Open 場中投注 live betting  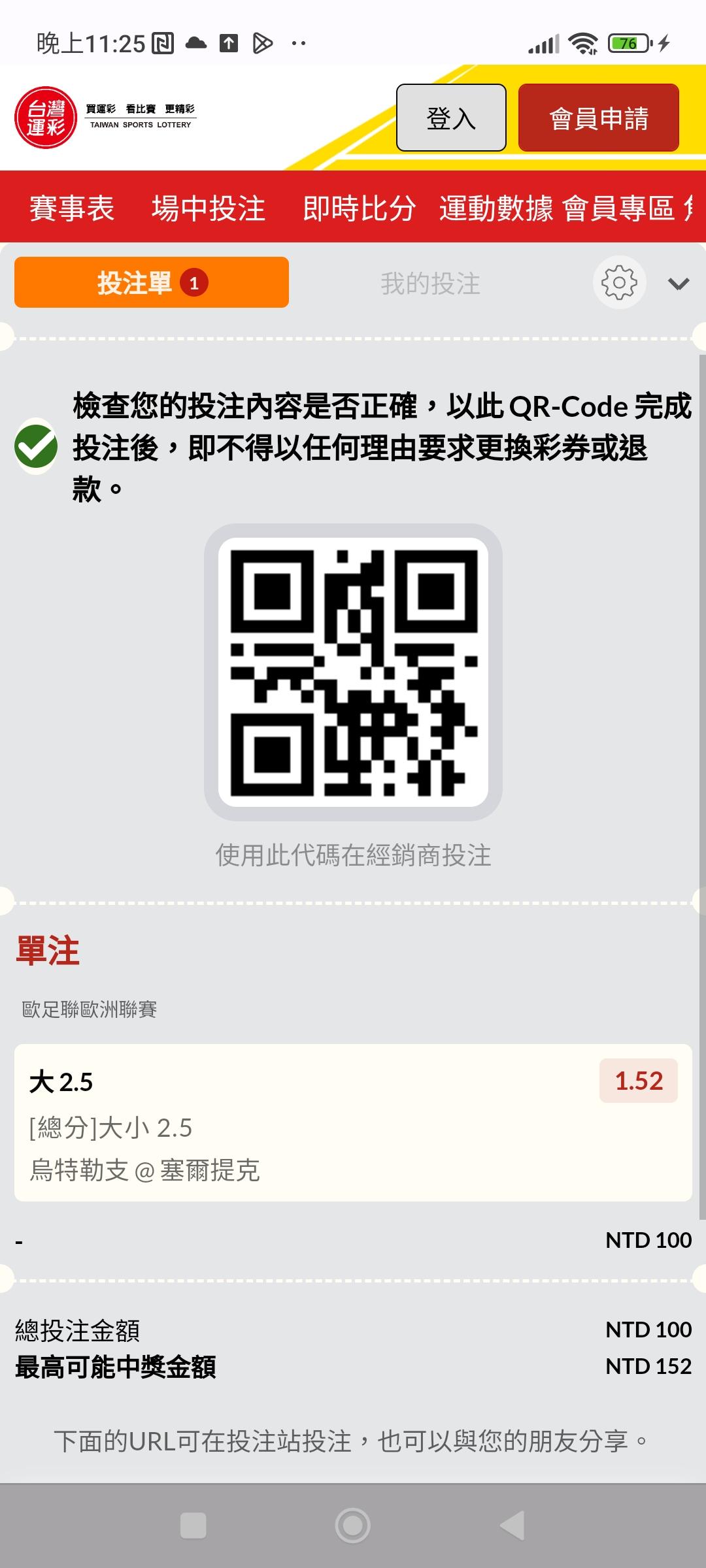[209, 208]
